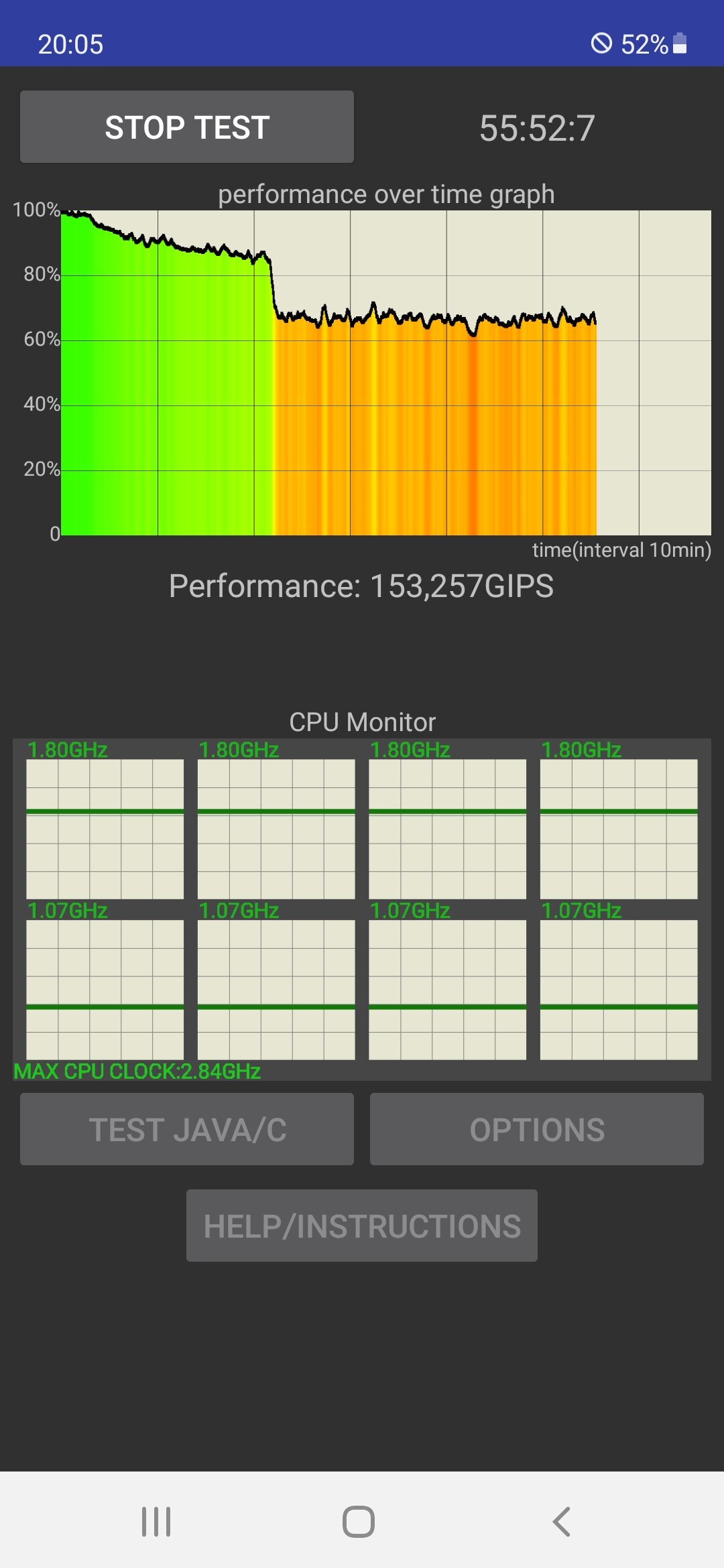Go back using the navigation bar
The width and height of the screenshot is (724, 1568).
(562, 1521)
